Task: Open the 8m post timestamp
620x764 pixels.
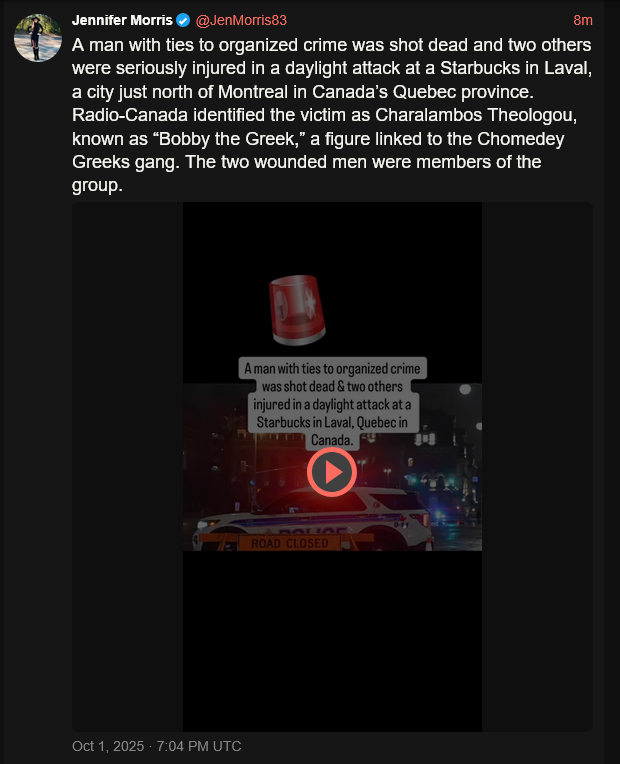Action: tap(582, 20)
